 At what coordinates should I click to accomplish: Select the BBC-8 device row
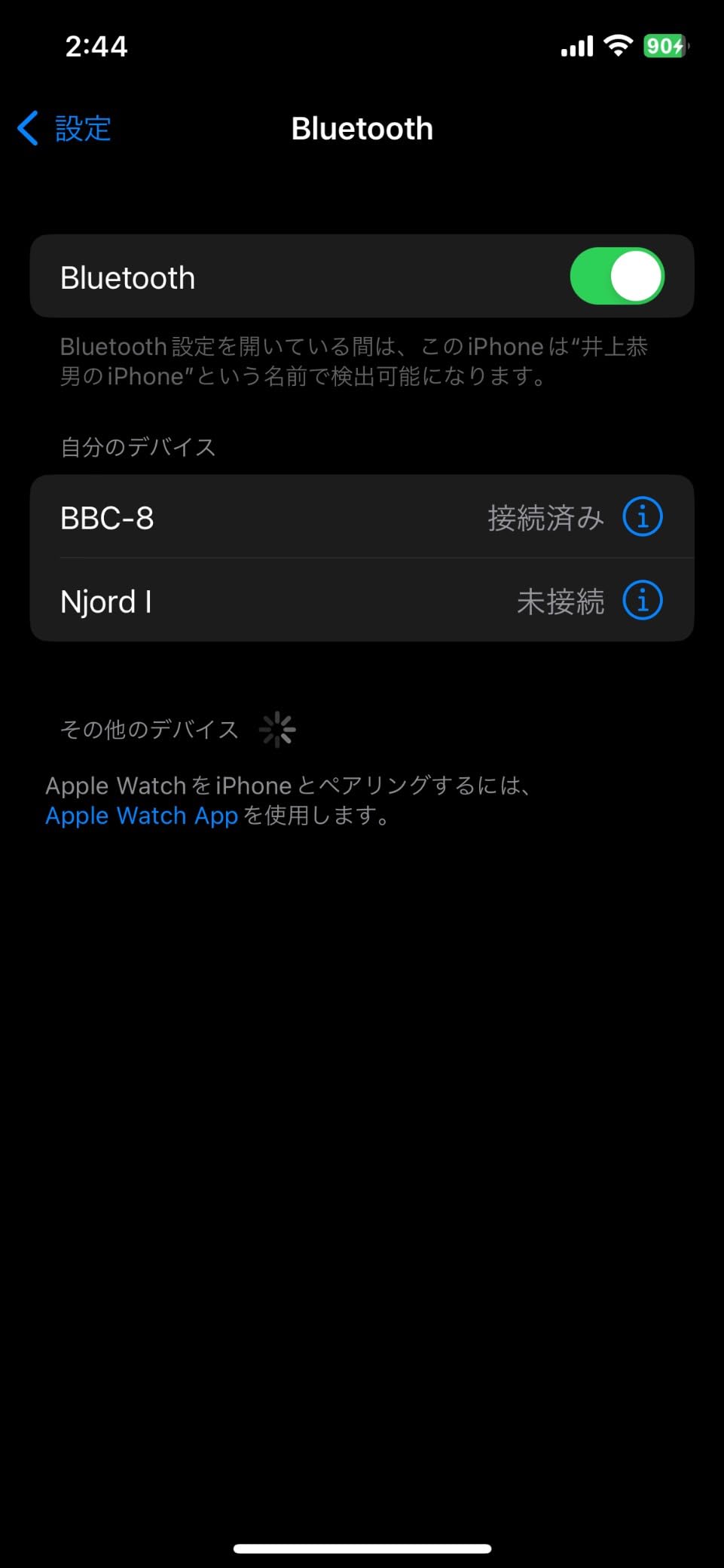click(226, 517)
